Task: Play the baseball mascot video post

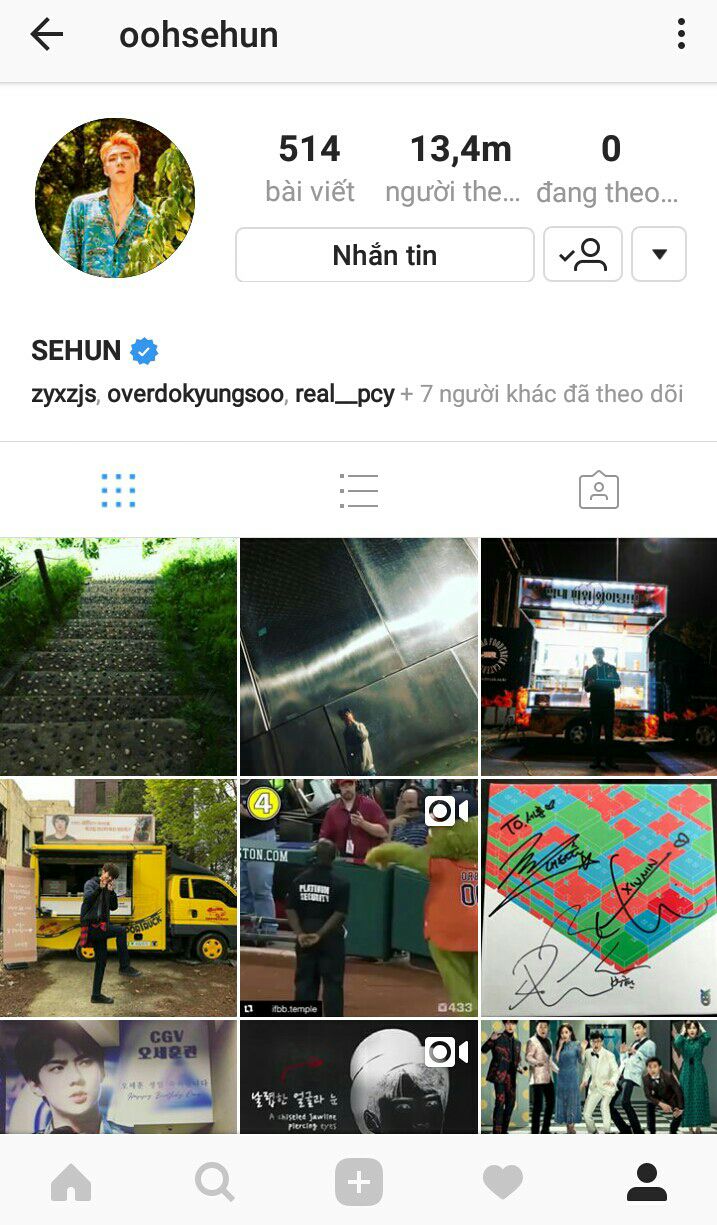Action: (359, 897)
